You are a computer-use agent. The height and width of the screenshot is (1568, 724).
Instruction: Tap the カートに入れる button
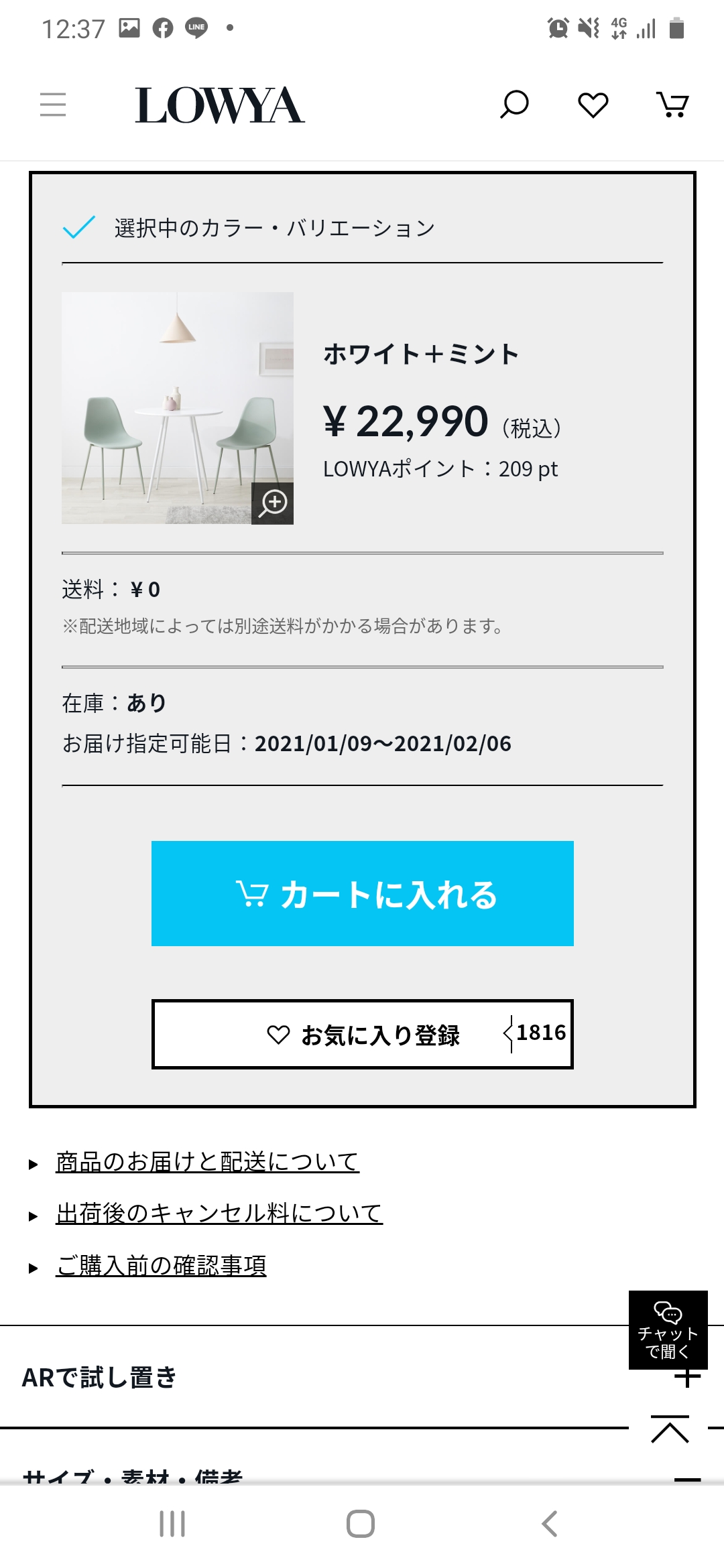[x=363, y=893]
